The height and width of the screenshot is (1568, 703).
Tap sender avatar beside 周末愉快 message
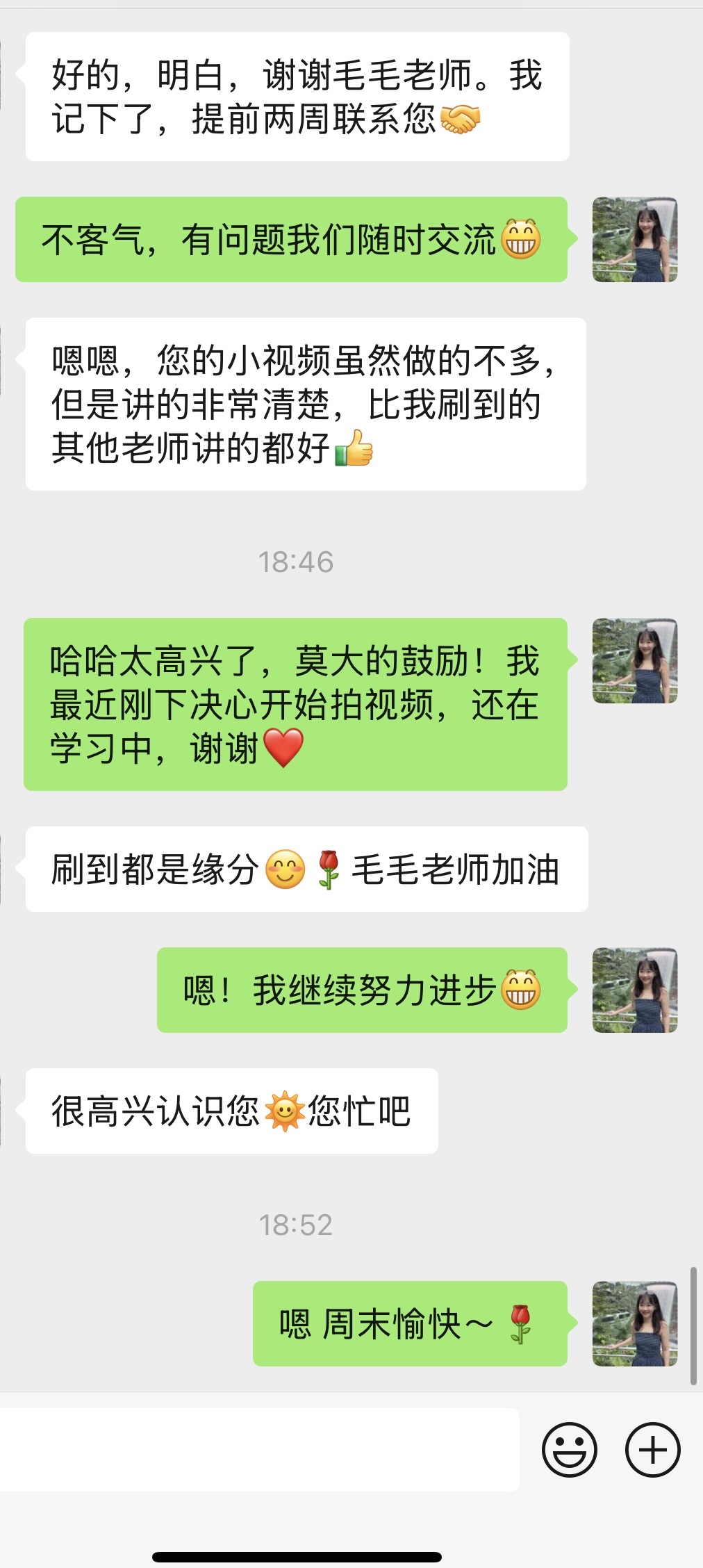(634, 1324)
